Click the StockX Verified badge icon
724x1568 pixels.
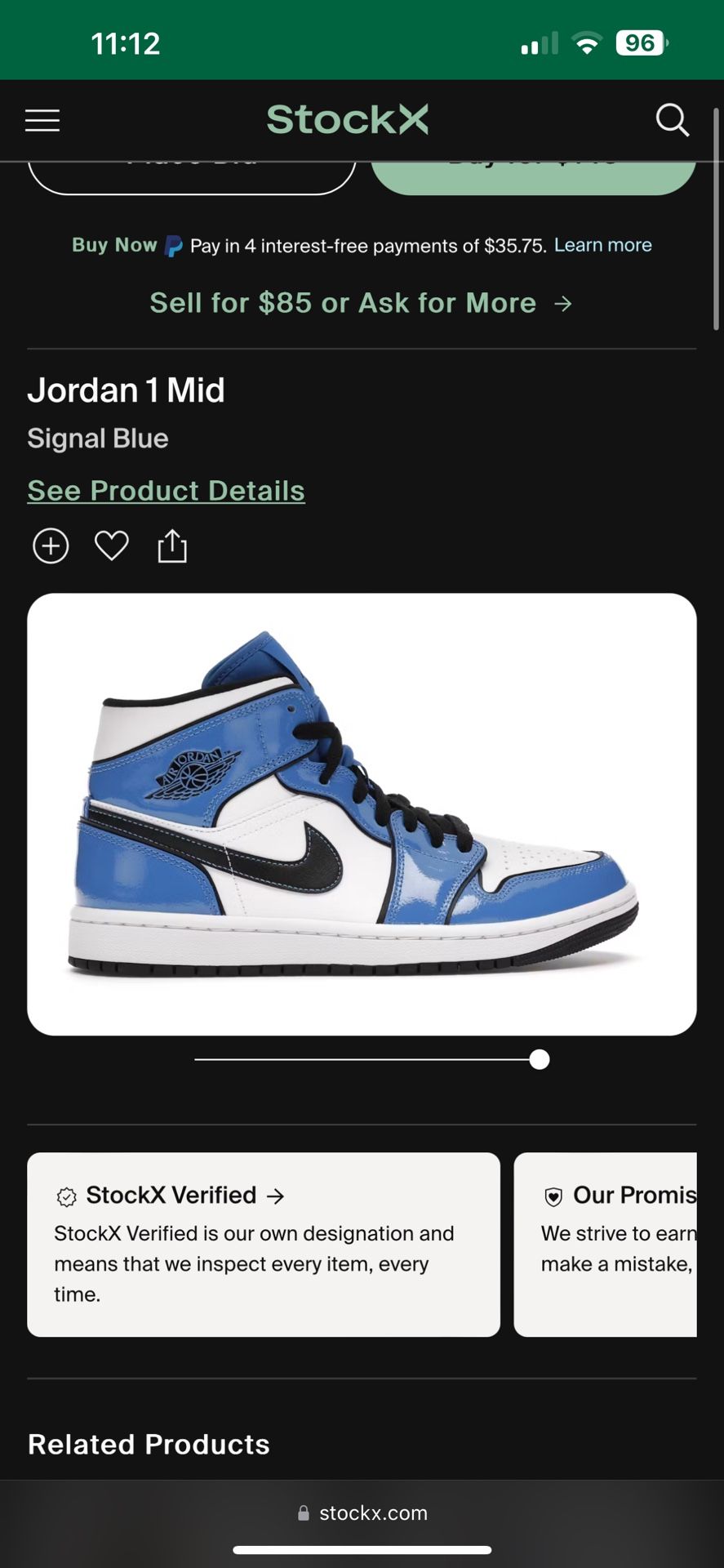[66, 1196]
